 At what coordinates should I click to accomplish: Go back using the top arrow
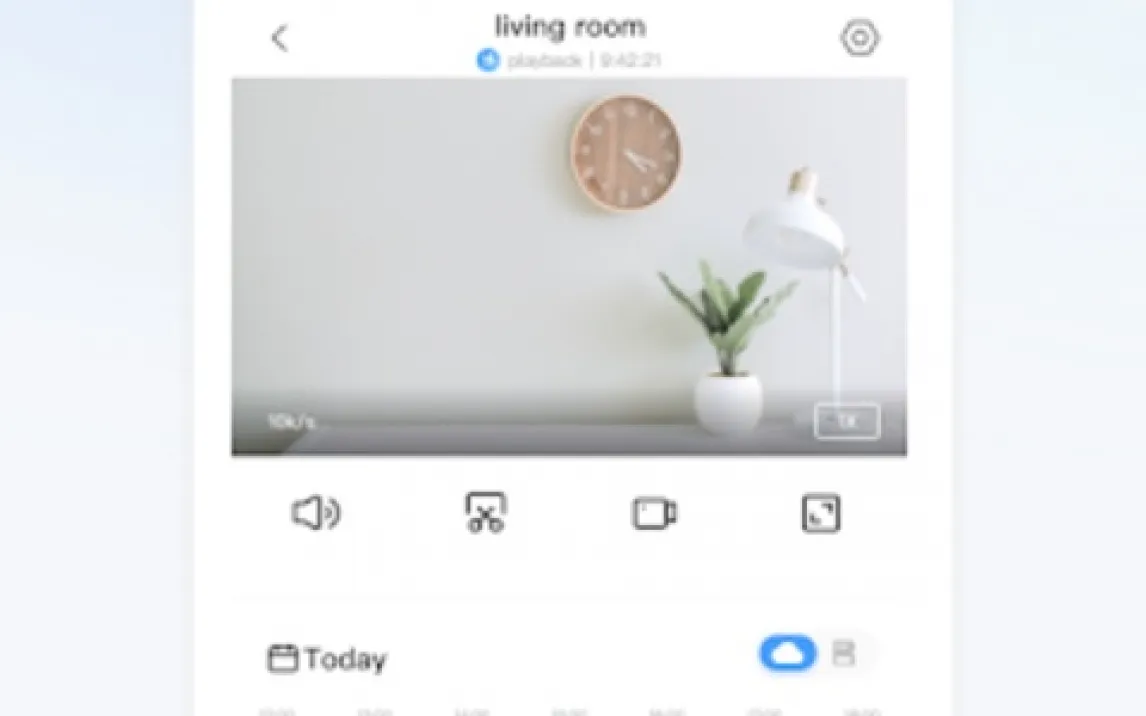point(279,39)
